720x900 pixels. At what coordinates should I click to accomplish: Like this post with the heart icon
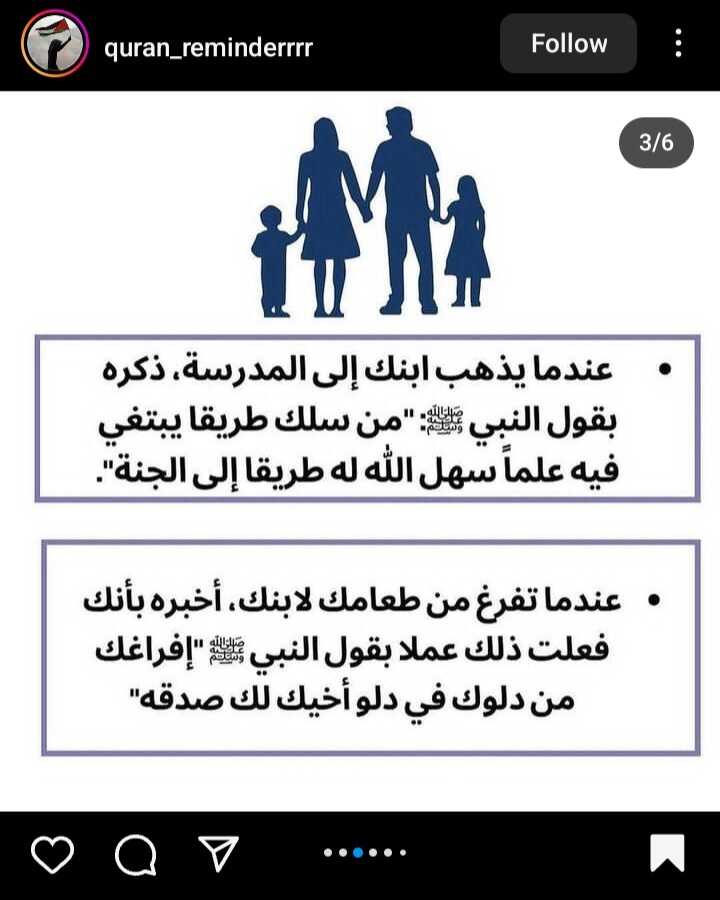coord(52,854)
